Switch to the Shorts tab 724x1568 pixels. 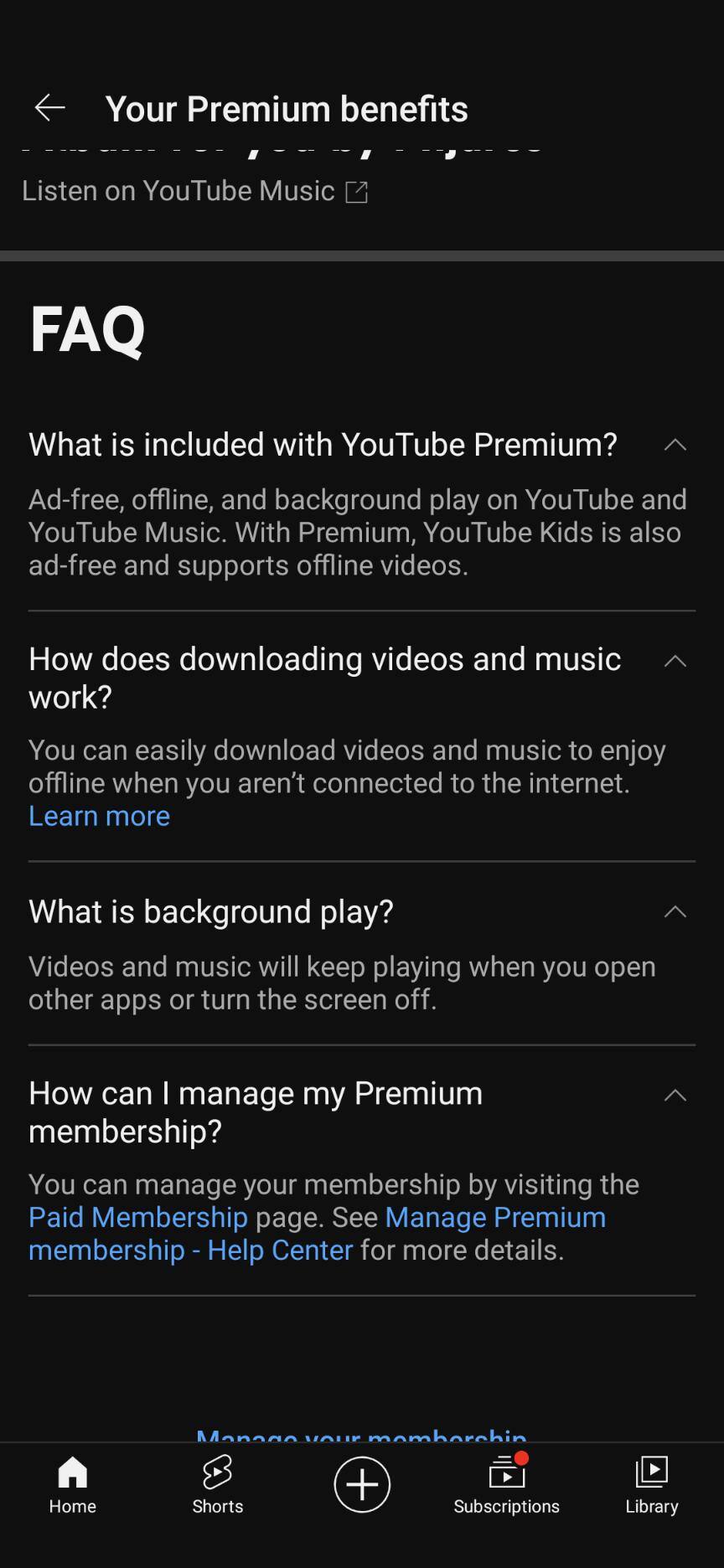217,1484
